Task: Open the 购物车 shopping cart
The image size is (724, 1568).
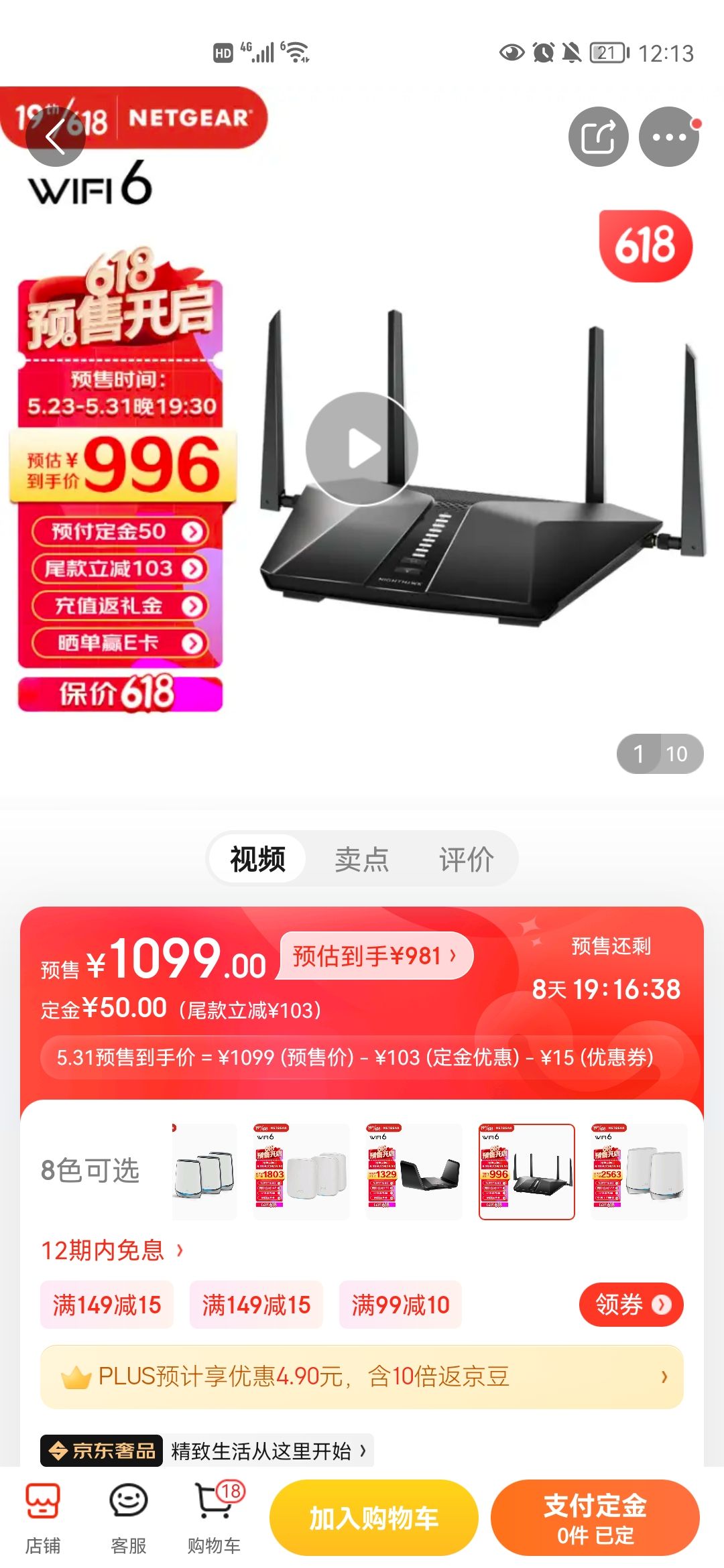Action: (x=214, y=1518)
